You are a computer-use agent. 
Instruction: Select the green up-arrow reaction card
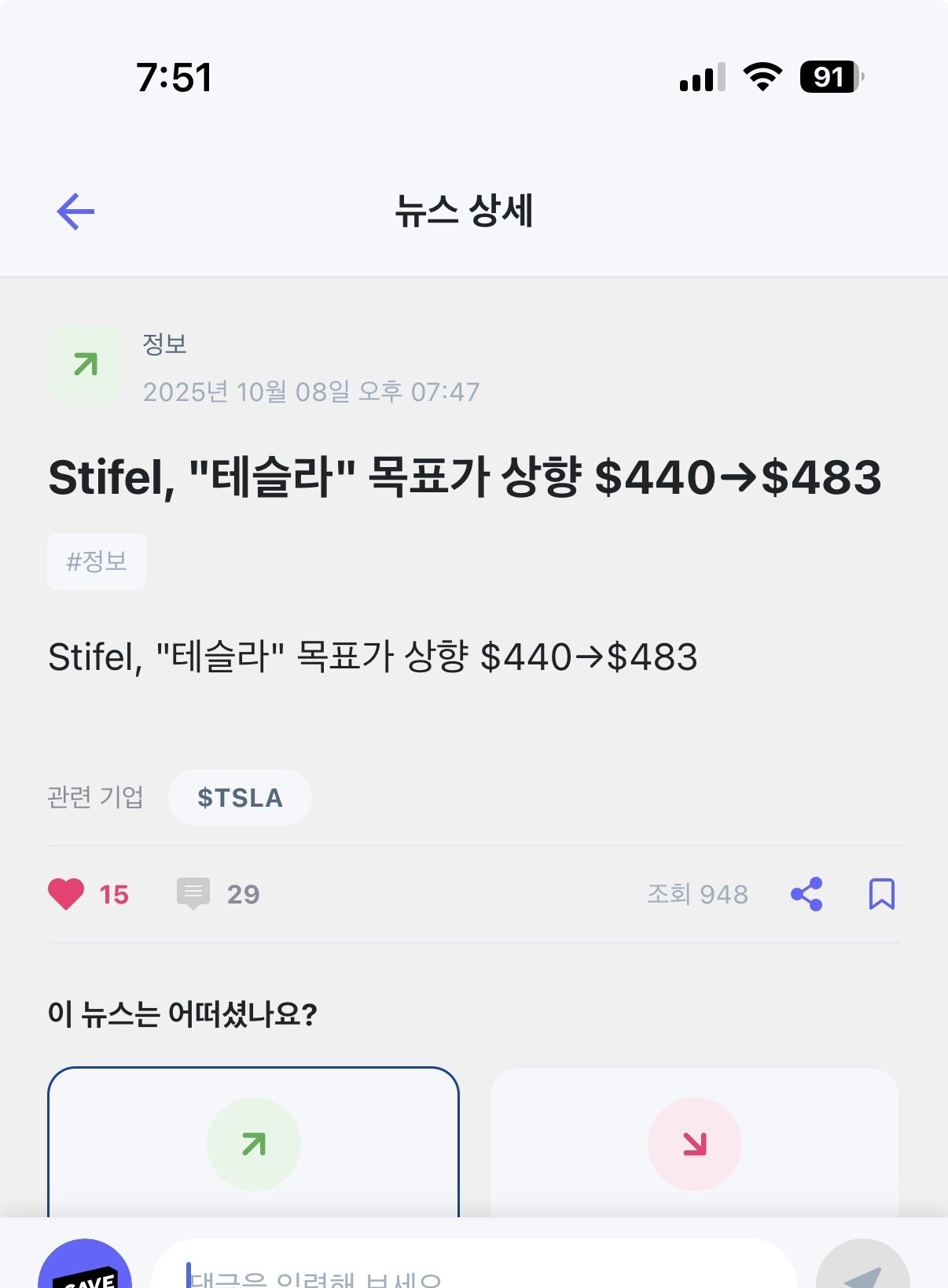pyautogui.click(x=253, y=1143)
